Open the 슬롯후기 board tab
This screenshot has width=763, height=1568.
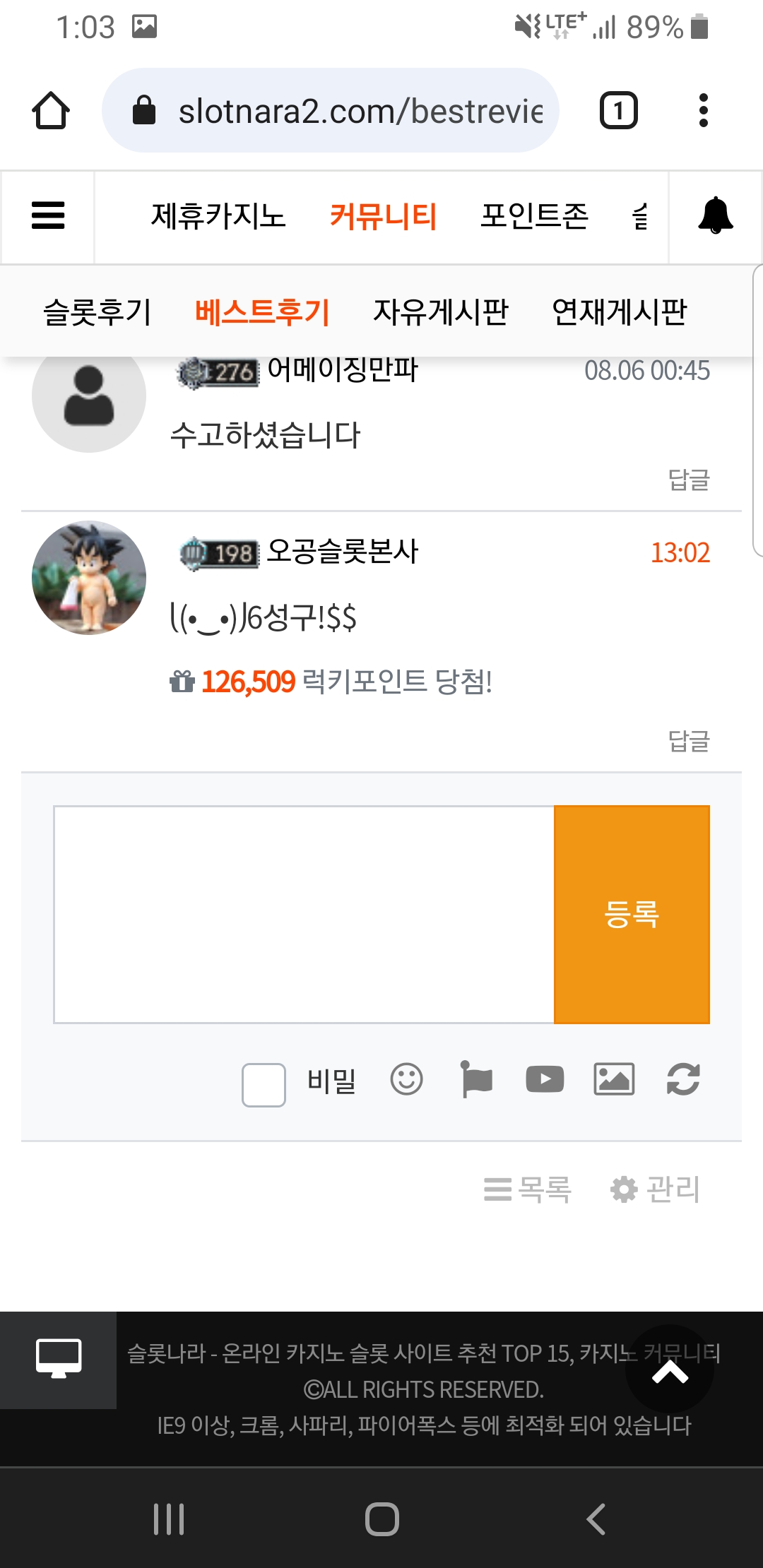(97, 311)
